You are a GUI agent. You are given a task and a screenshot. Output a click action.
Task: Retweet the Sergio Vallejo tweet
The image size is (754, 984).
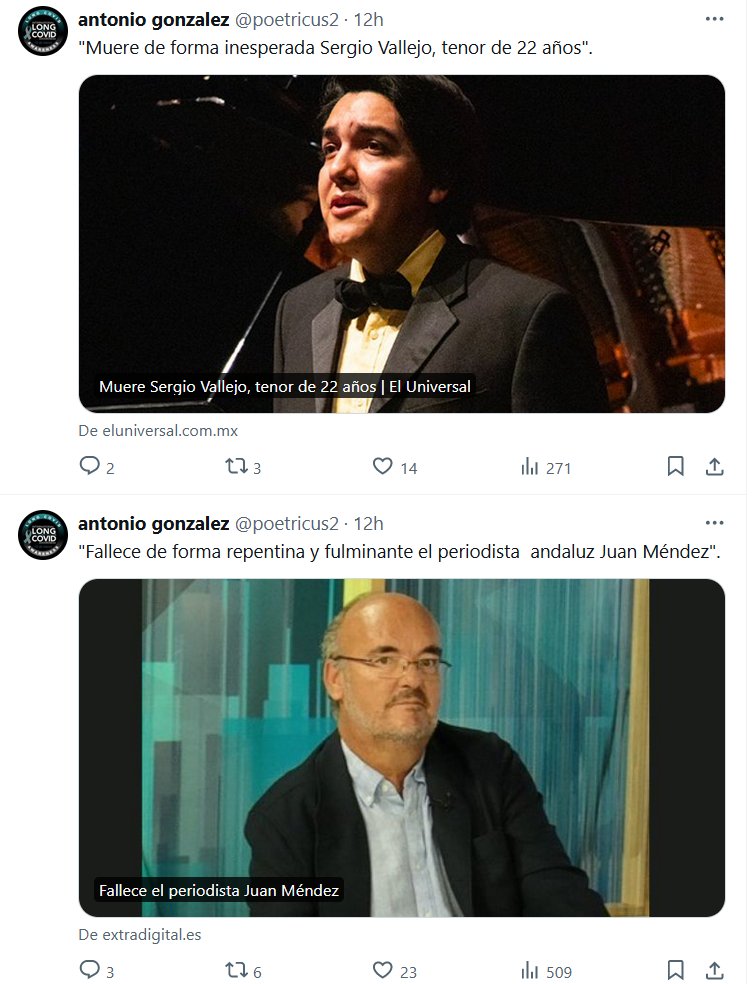(236, 466)
